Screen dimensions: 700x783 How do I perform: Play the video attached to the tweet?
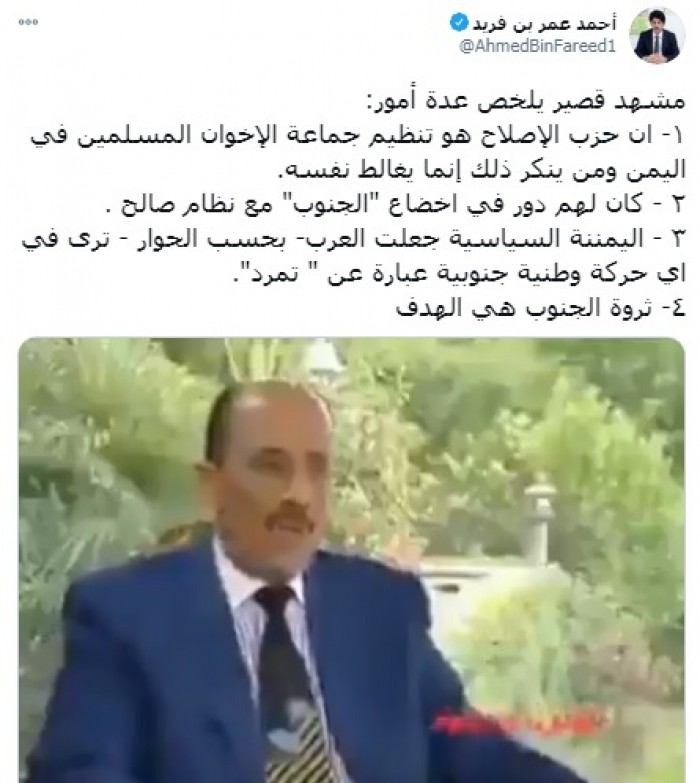pyautogui.click(x=352, y=560)
